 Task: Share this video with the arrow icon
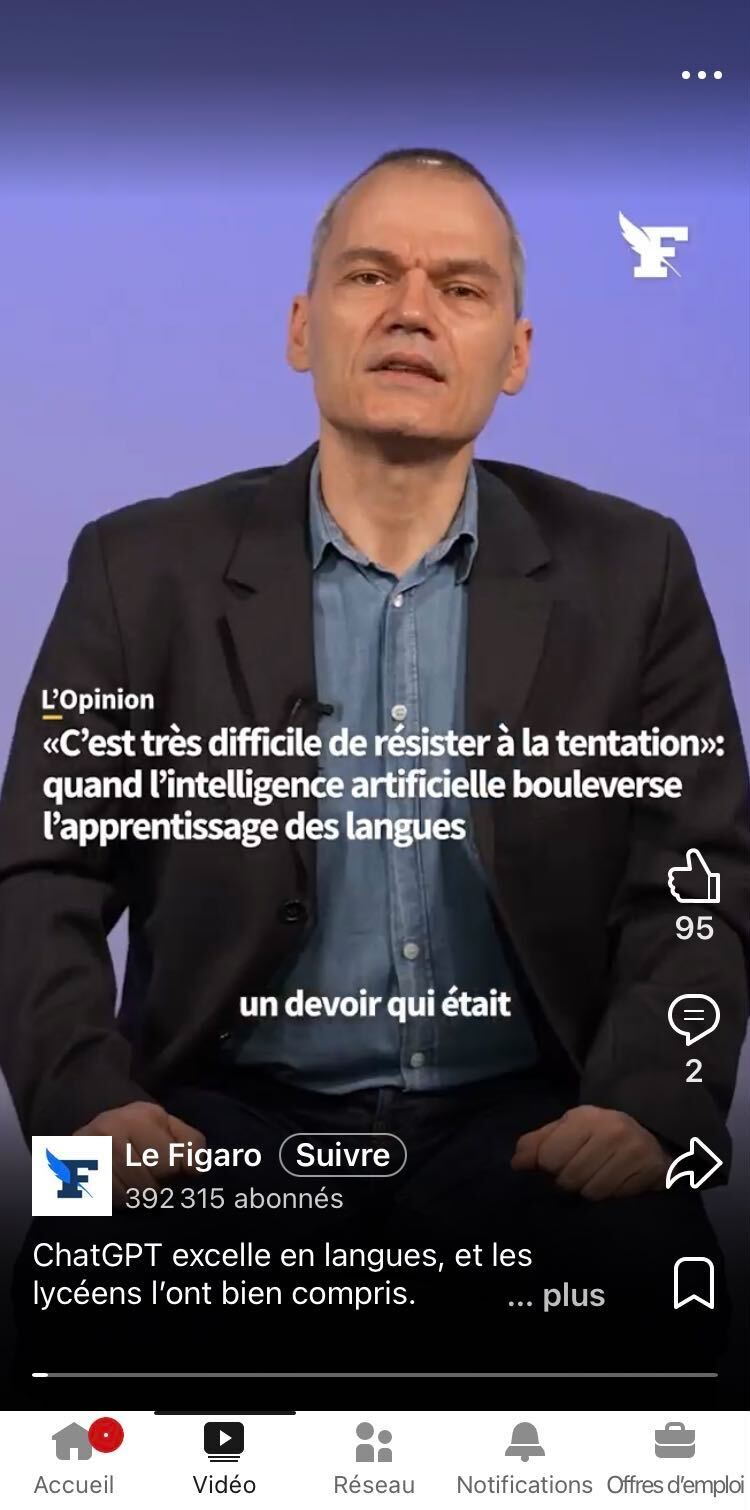tap(693, 1163)
